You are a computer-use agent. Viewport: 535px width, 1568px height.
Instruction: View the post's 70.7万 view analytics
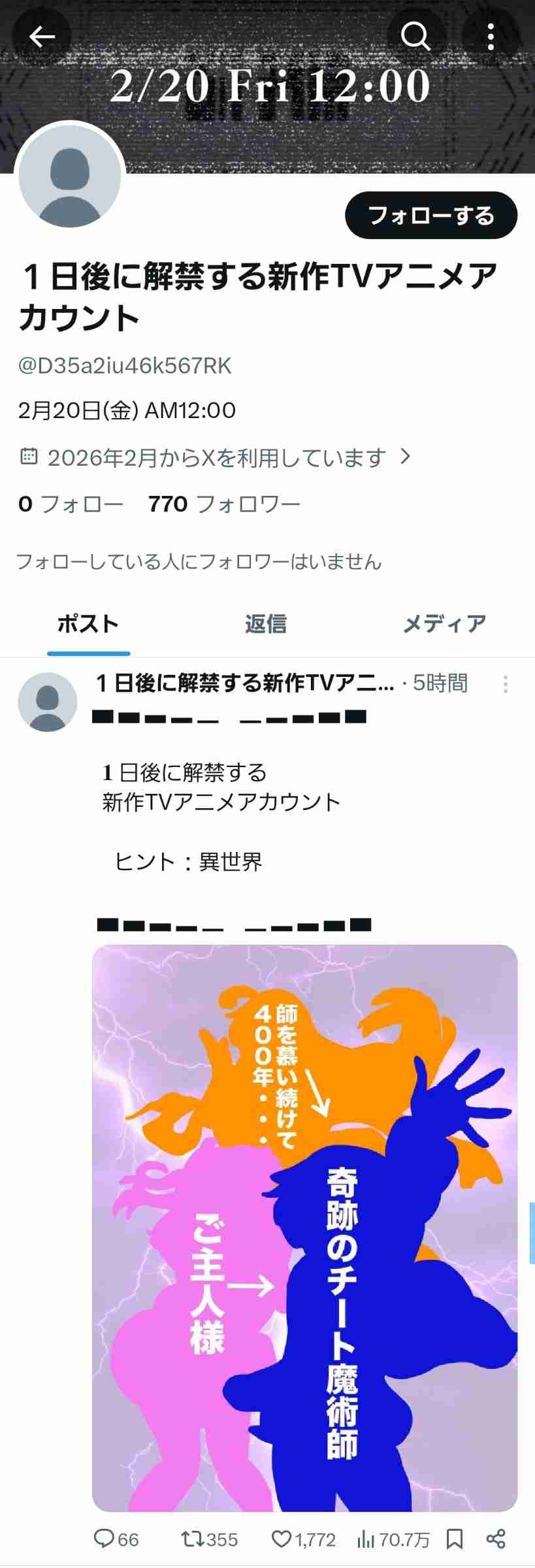[393, 1539]
